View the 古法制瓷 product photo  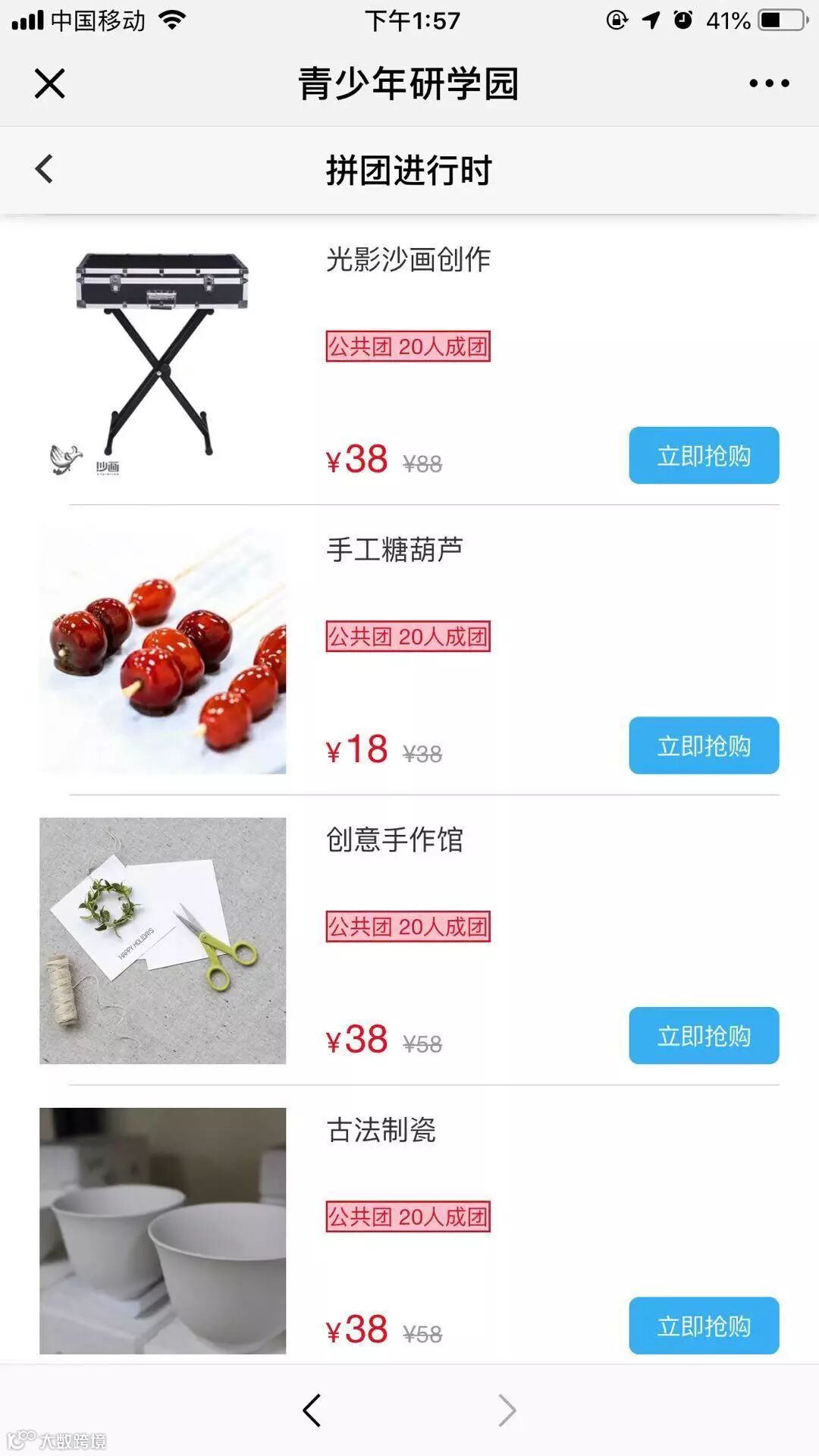pos(162,1230)
